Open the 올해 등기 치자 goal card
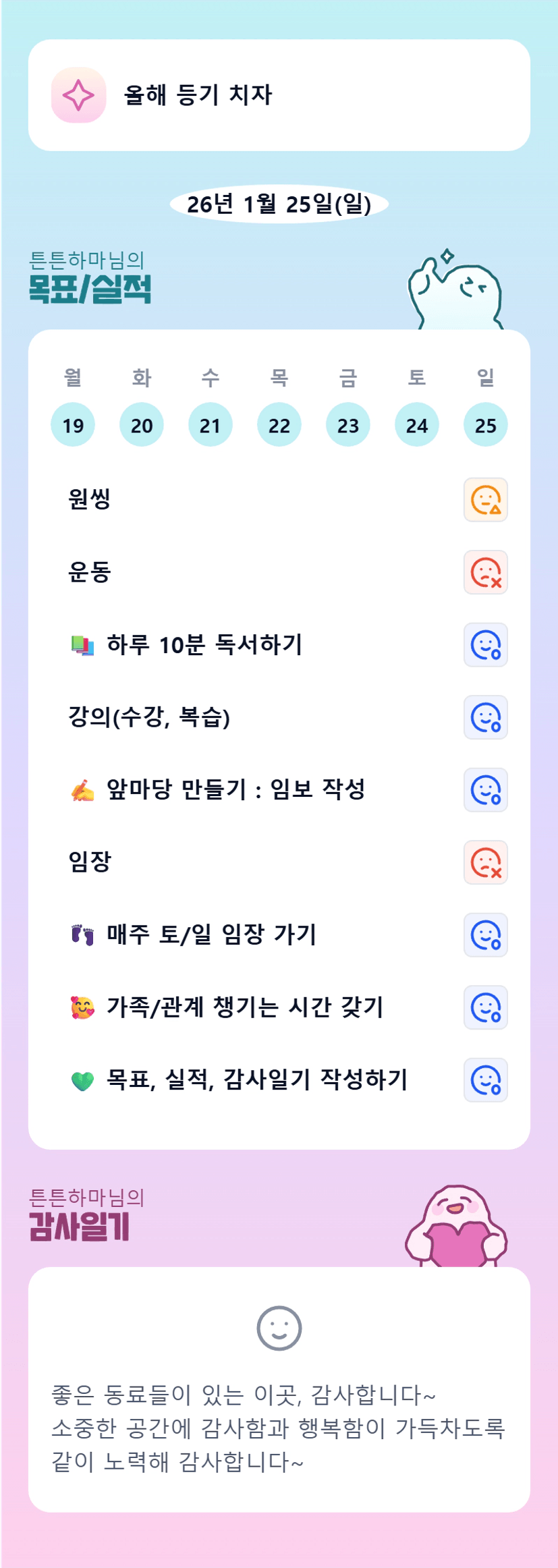 [279, 95]
